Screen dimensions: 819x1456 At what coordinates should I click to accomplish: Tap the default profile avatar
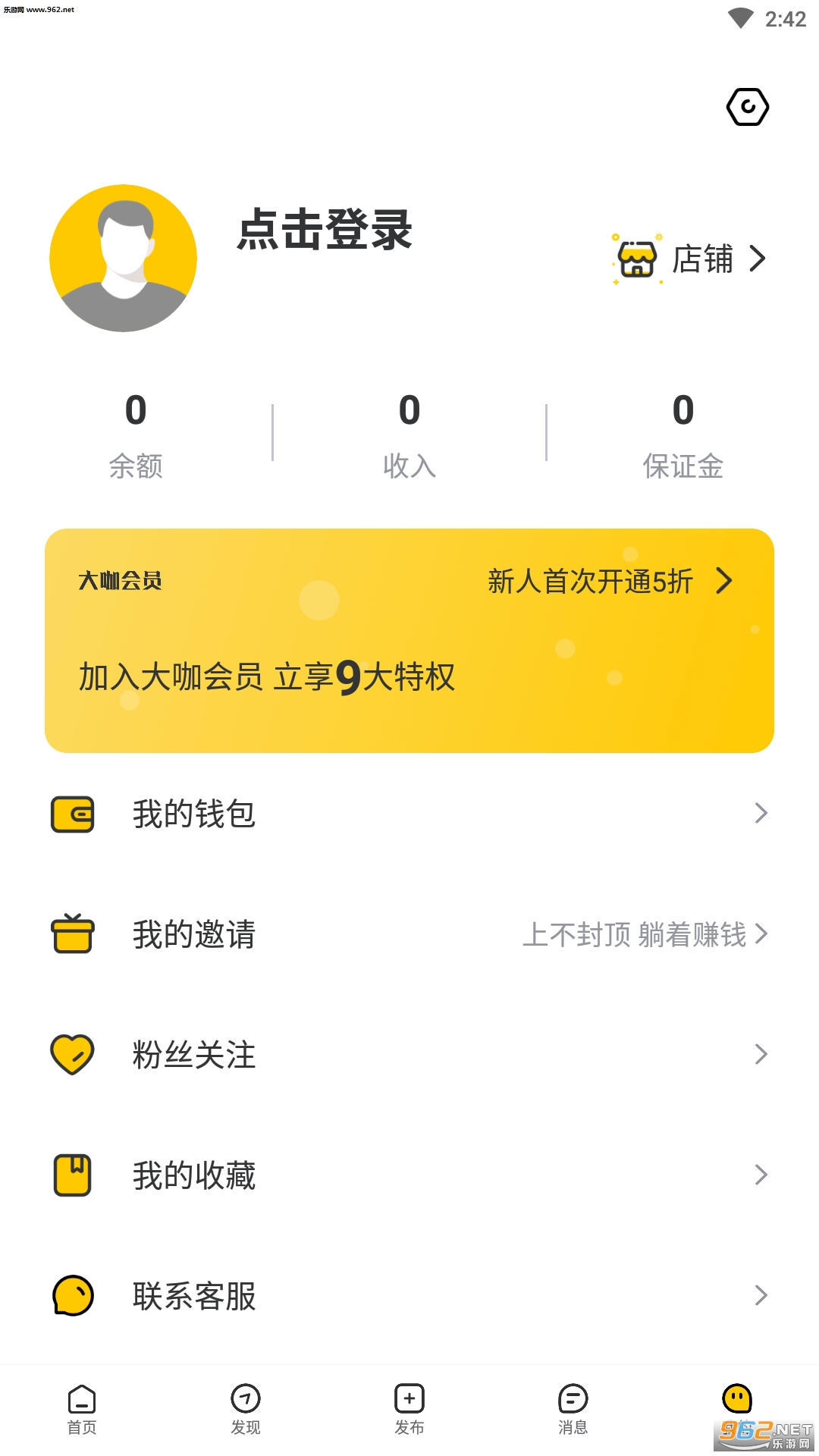coord(124,258)
